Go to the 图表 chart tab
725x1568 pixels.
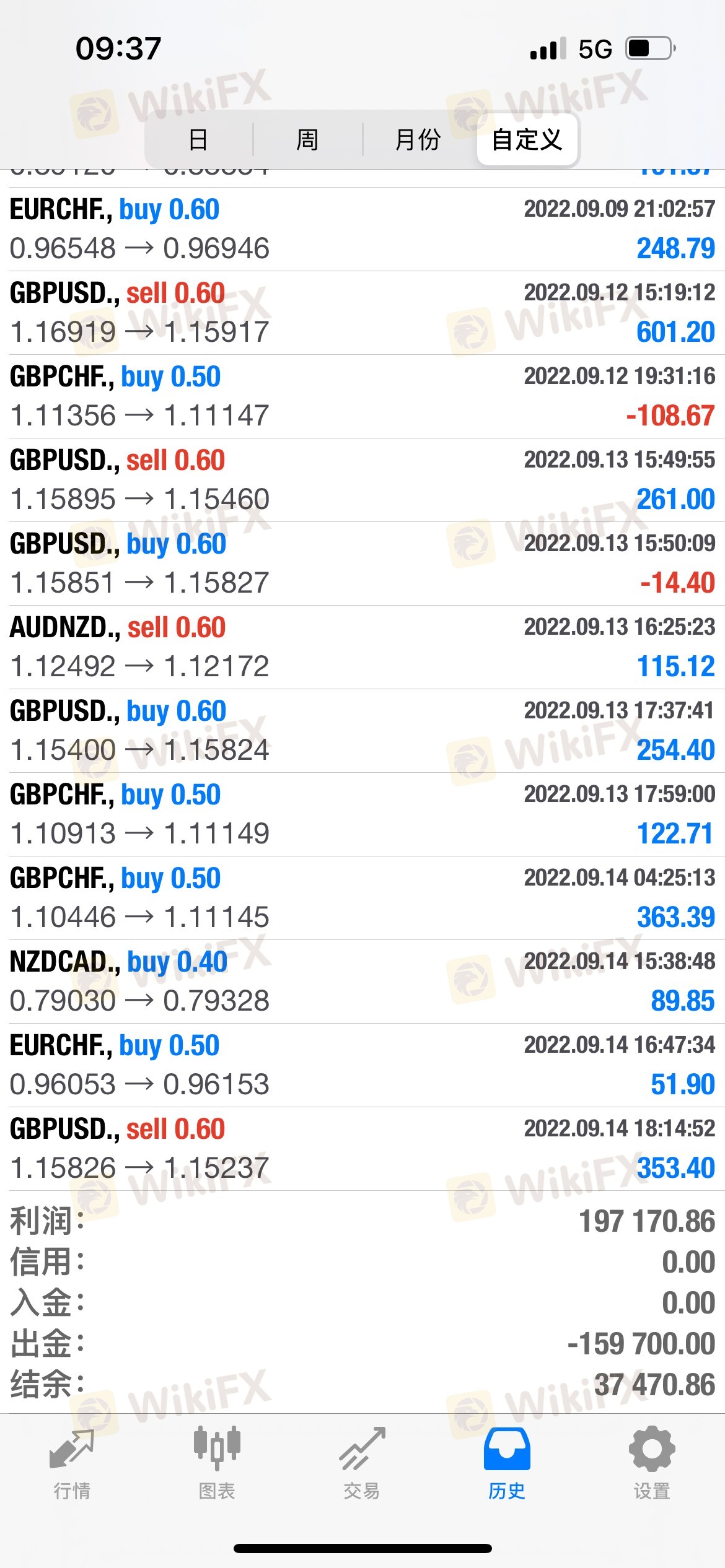pyautogui.click(x=217, y=1463)
